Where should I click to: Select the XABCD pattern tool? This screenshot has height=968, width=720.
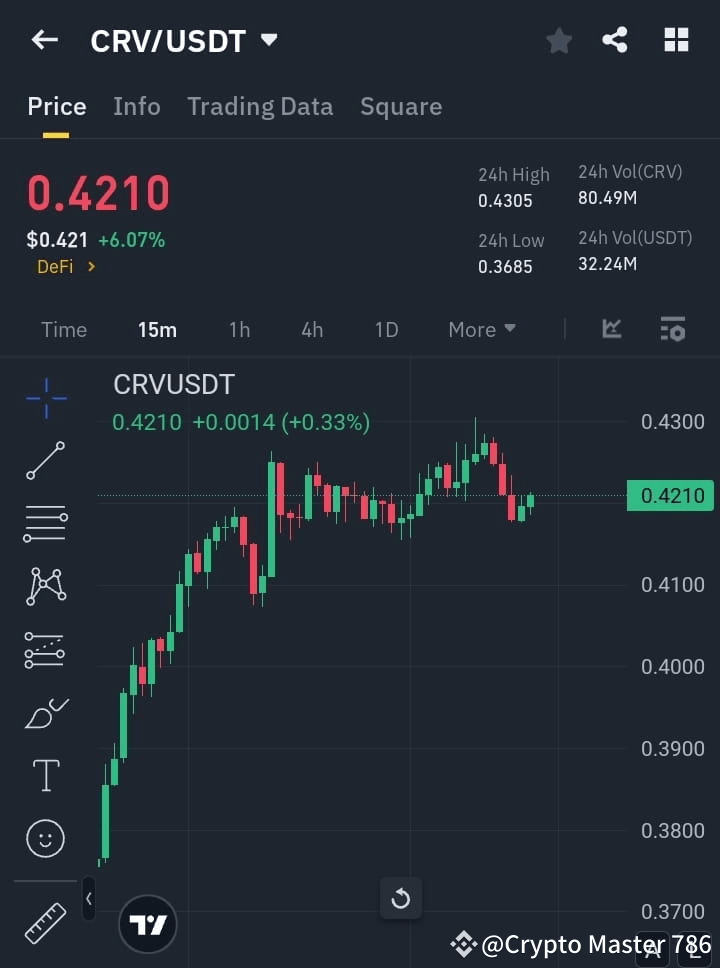point(45,587)
